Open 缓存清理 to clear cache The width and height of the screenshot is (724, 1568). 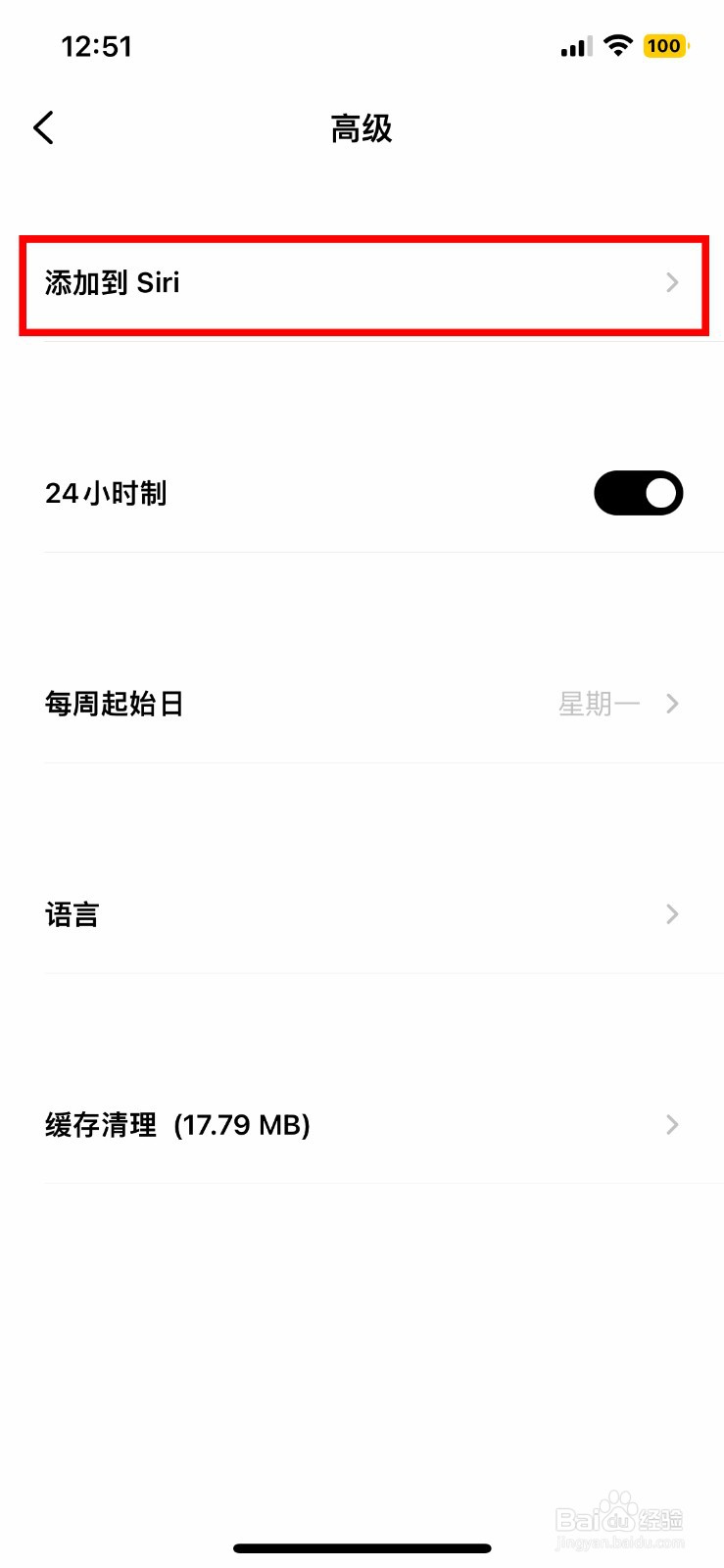(363, 1125)
